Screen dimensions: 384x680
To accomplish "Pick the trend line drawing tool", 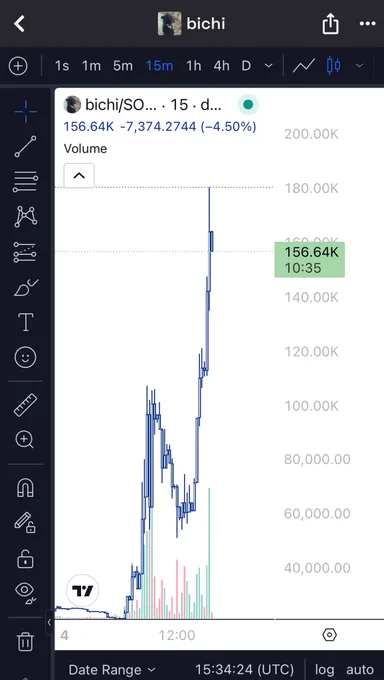I will pyautogui.click(x=26, y=146).
